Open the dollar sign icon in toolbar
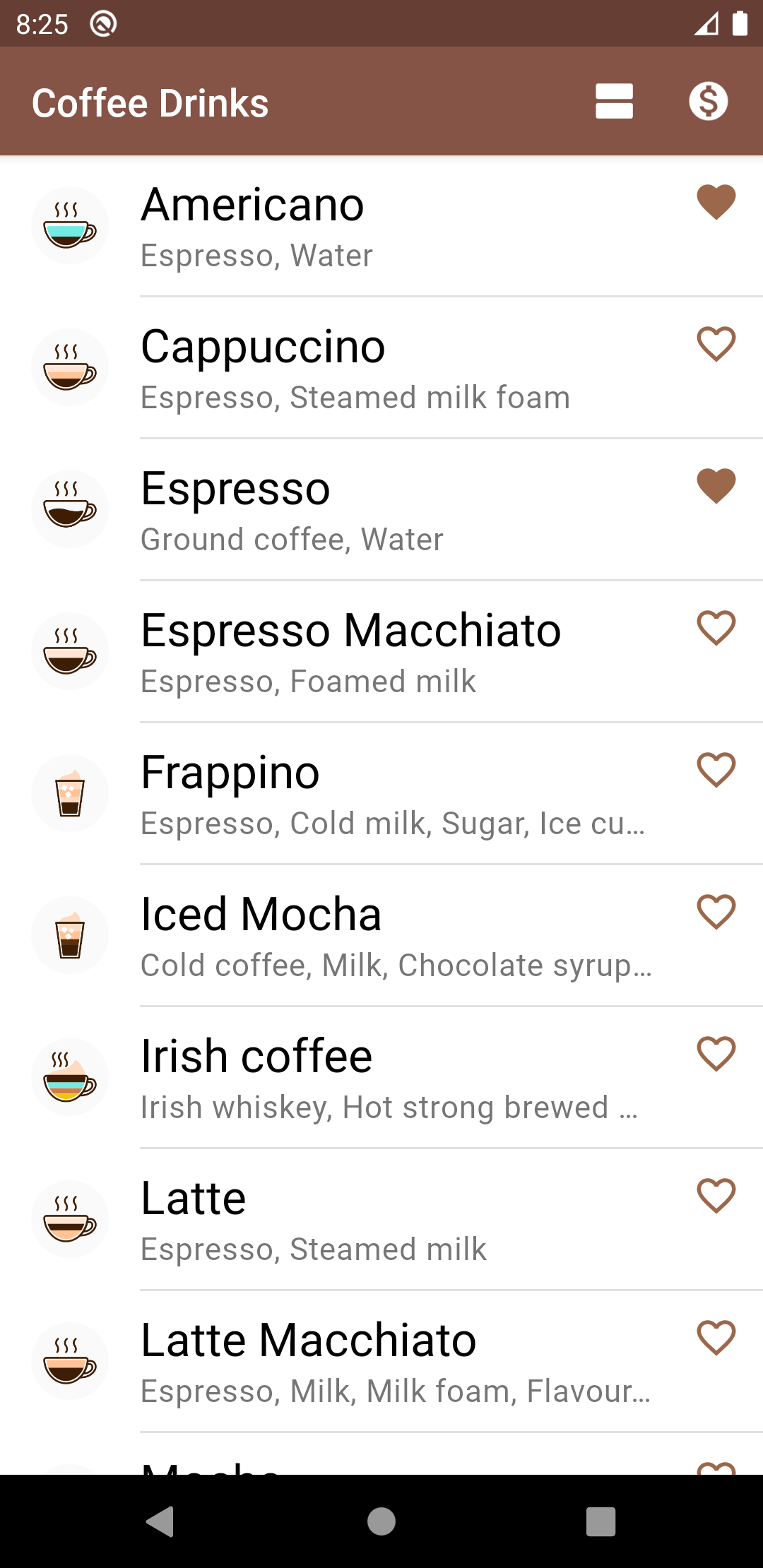Viewport: 763px width, 1568px height. click(709, 102)
